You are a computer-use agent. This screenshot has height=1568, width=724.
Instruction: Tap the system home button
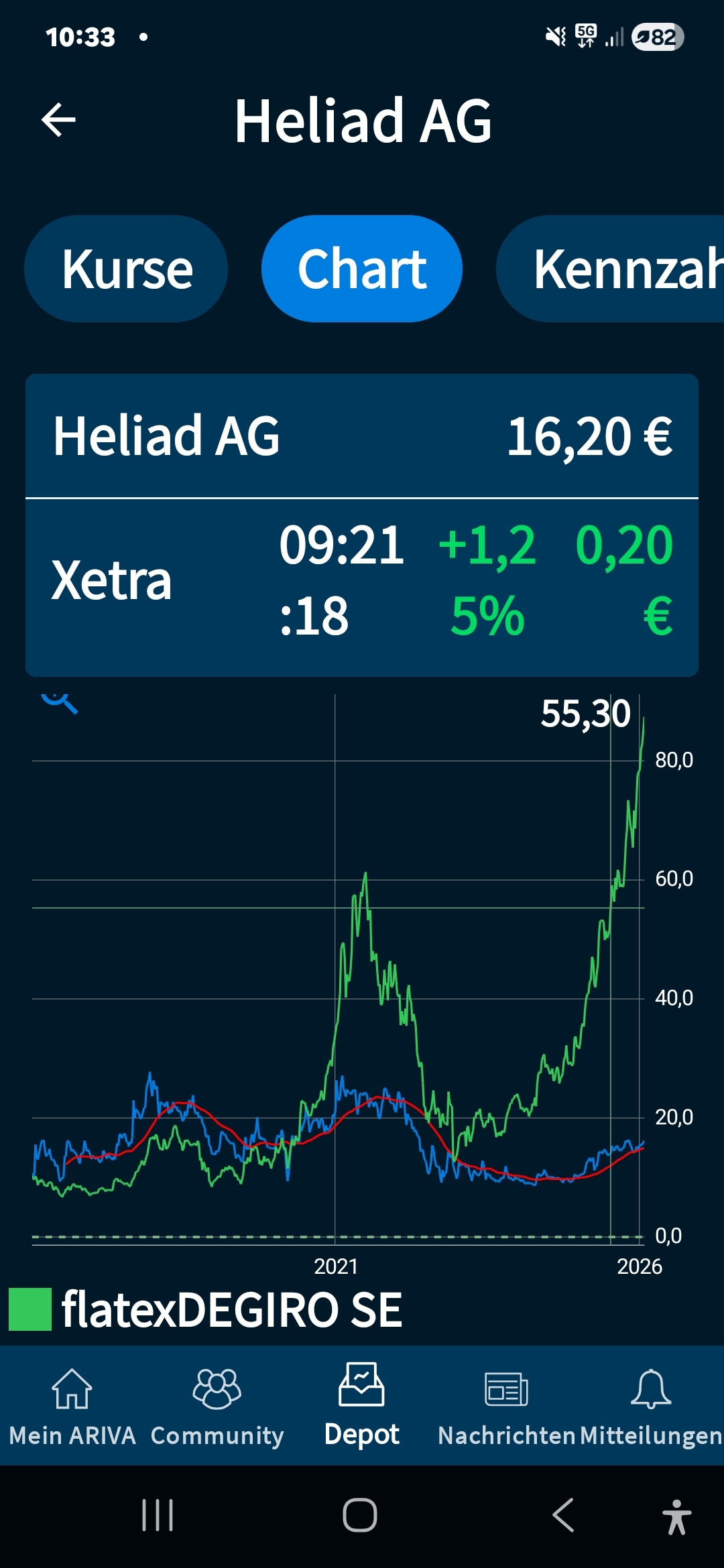[360, 1515]
